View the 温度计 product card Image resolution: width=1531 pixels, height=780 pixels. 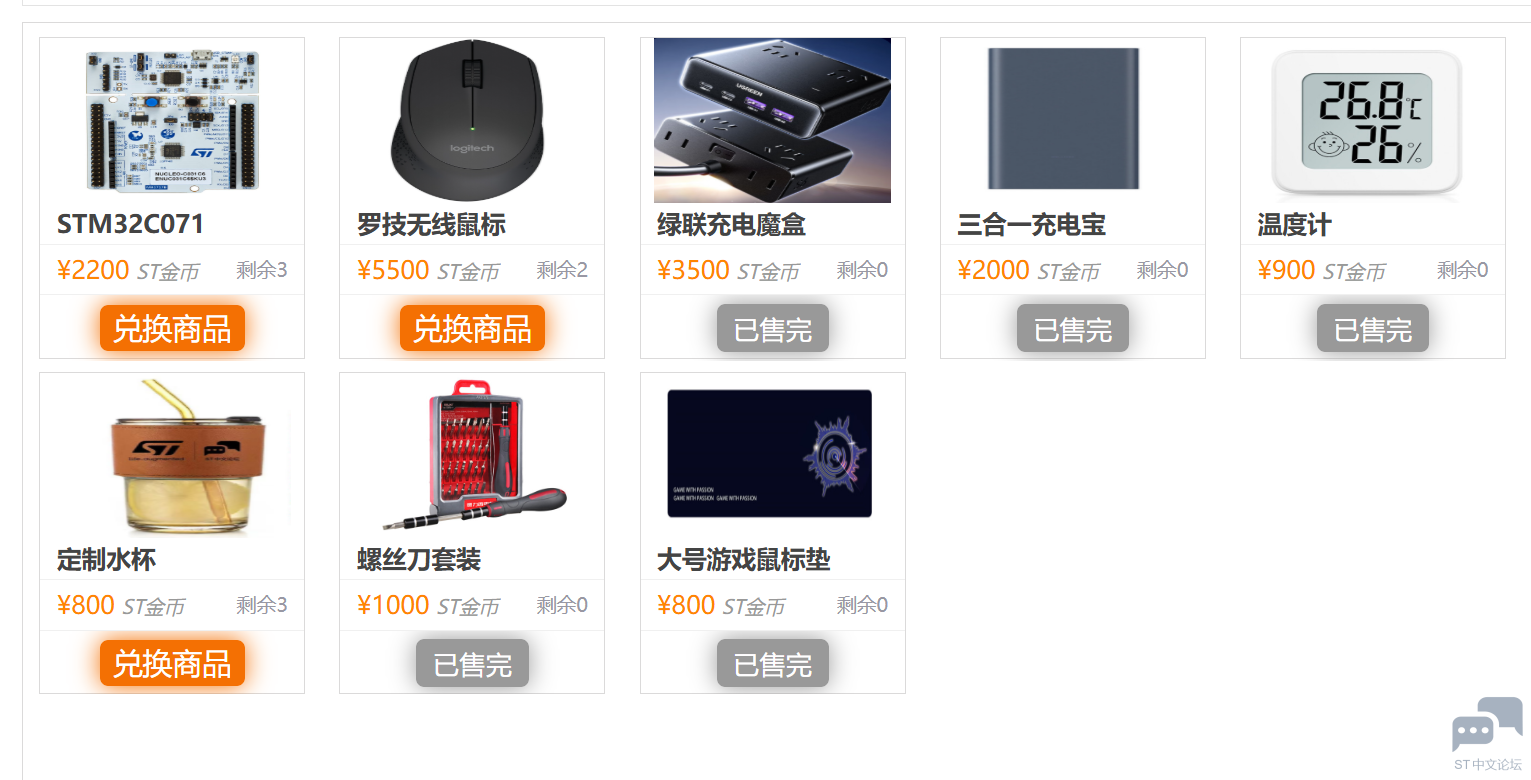[1366, 120]
